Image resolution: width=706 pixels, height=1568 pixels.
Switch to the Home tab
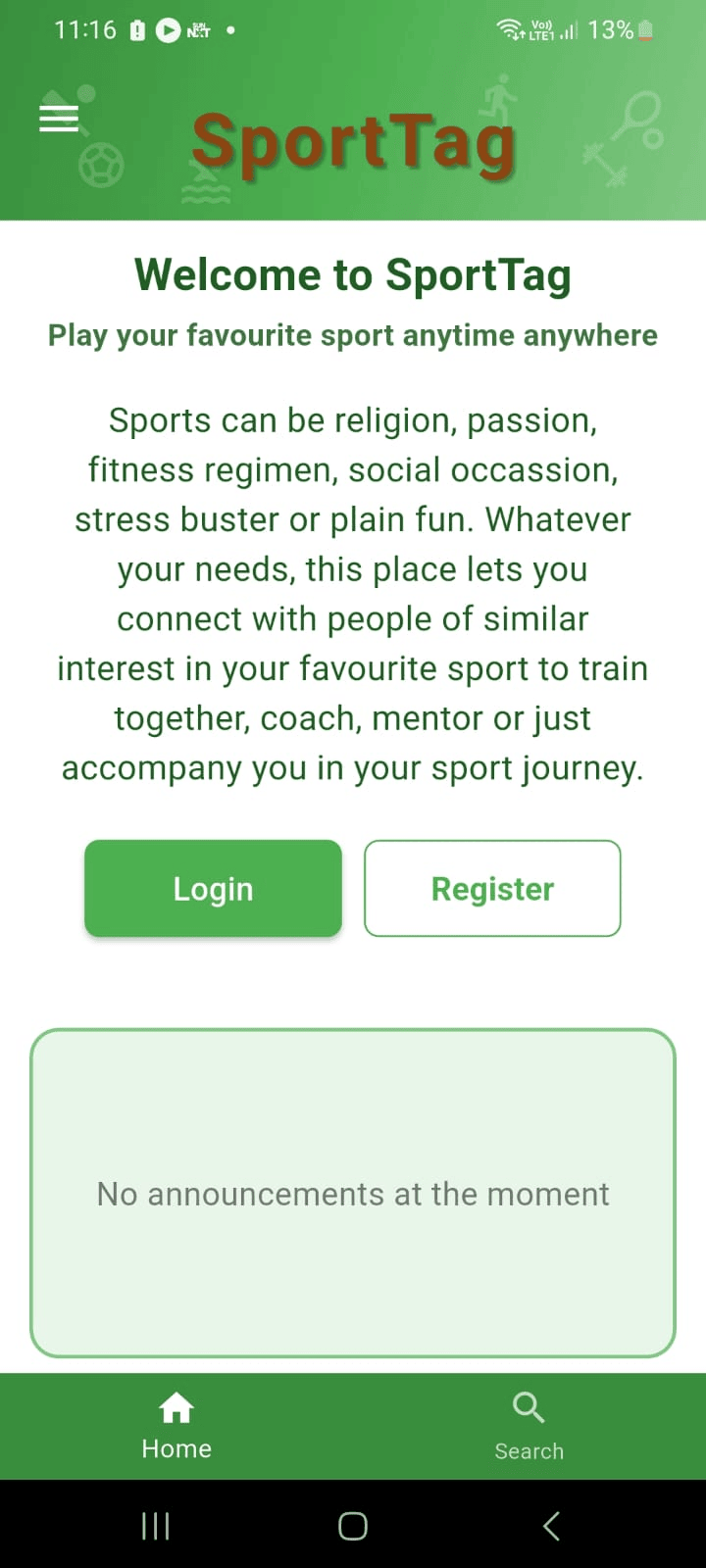176,1426
